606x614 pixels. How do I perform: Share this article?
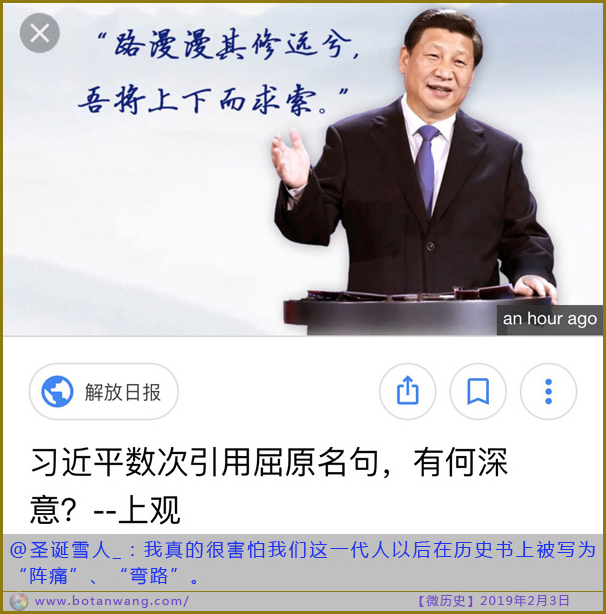408,392
